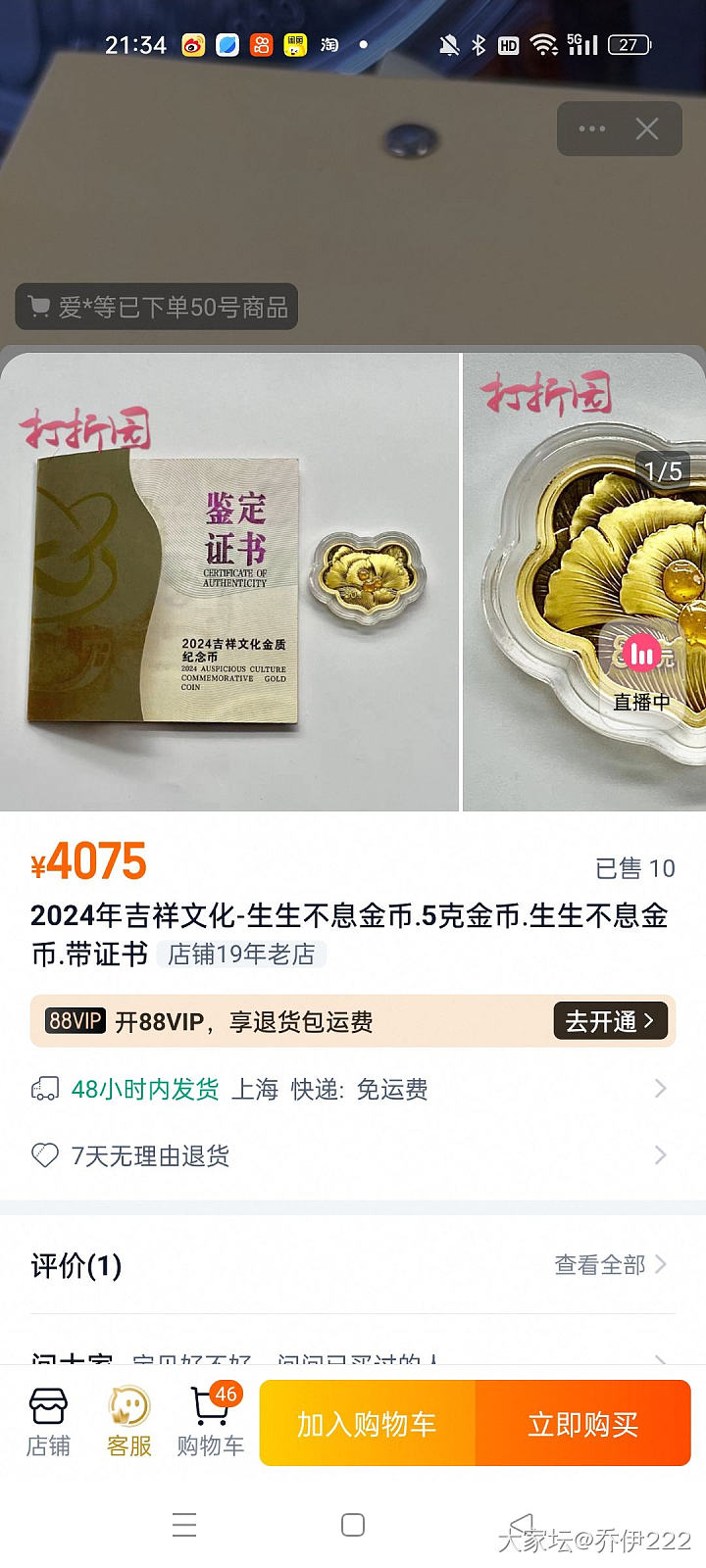Open the 购物车 shopping cart
Screen dimensions: 706x1568
click(x=210, y=1423)
